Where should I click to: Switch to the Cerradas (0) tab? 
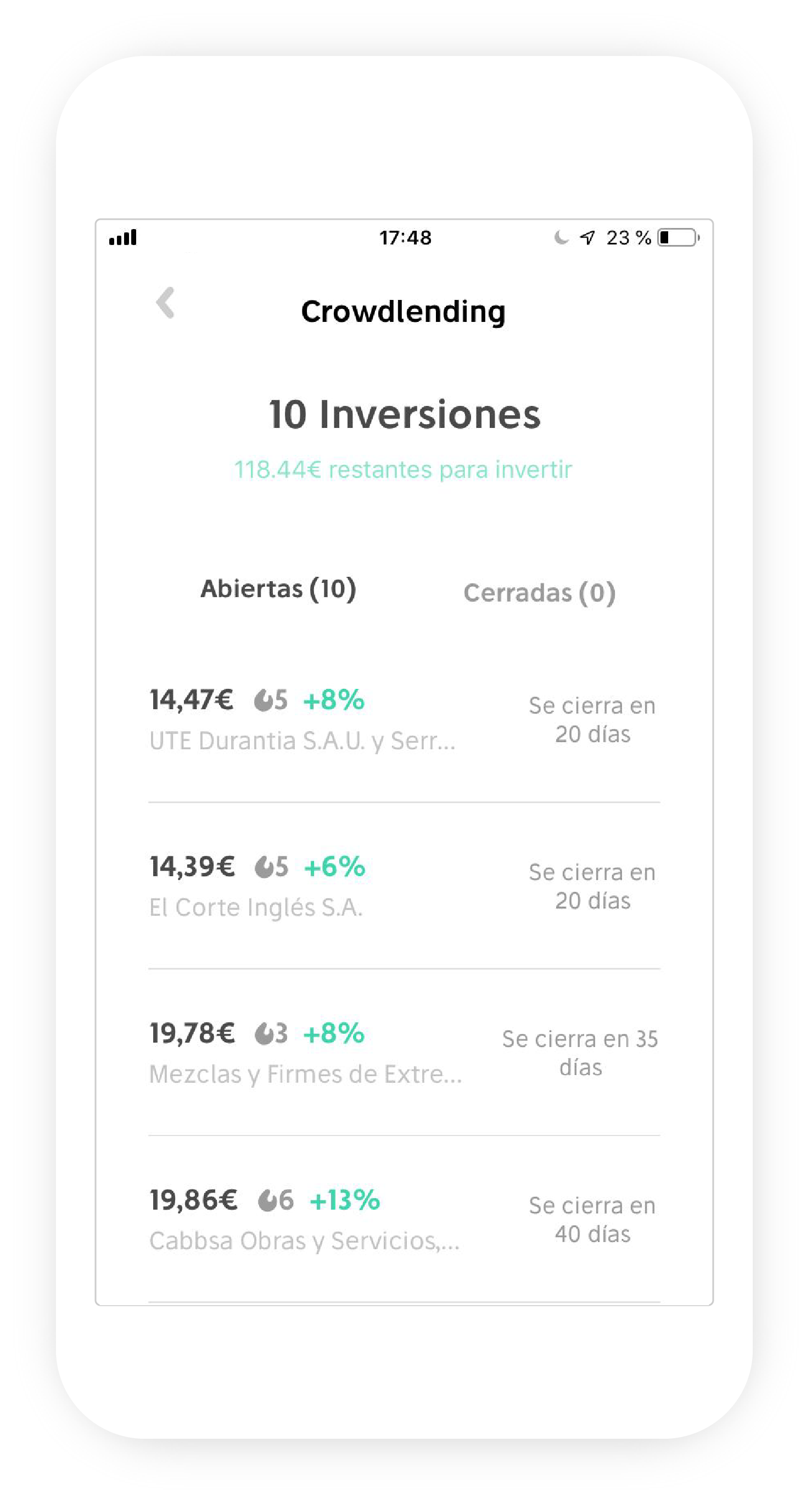click(x=539, y=593)
